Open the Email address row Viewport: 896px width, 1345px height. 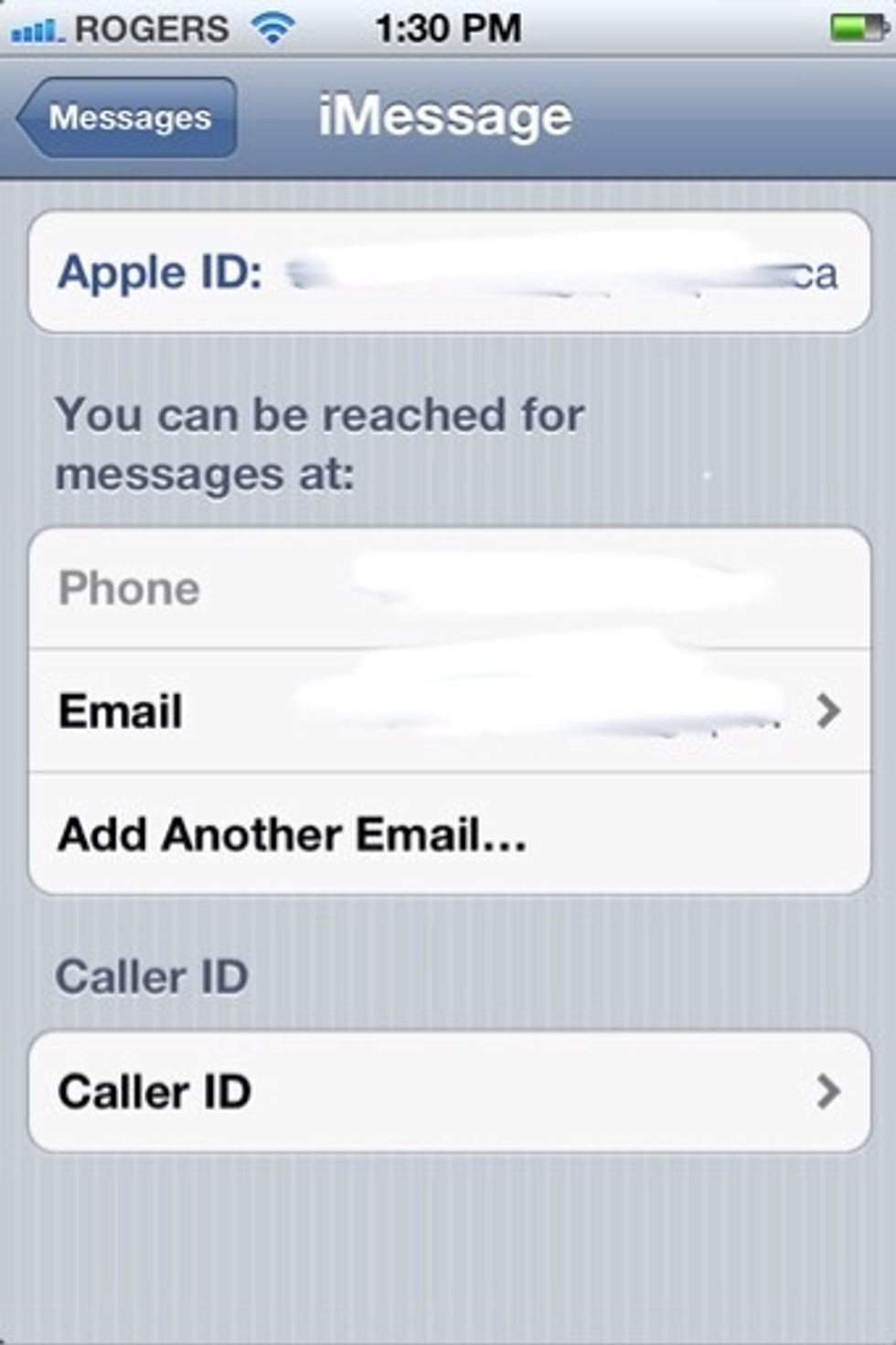coord(448,711)
